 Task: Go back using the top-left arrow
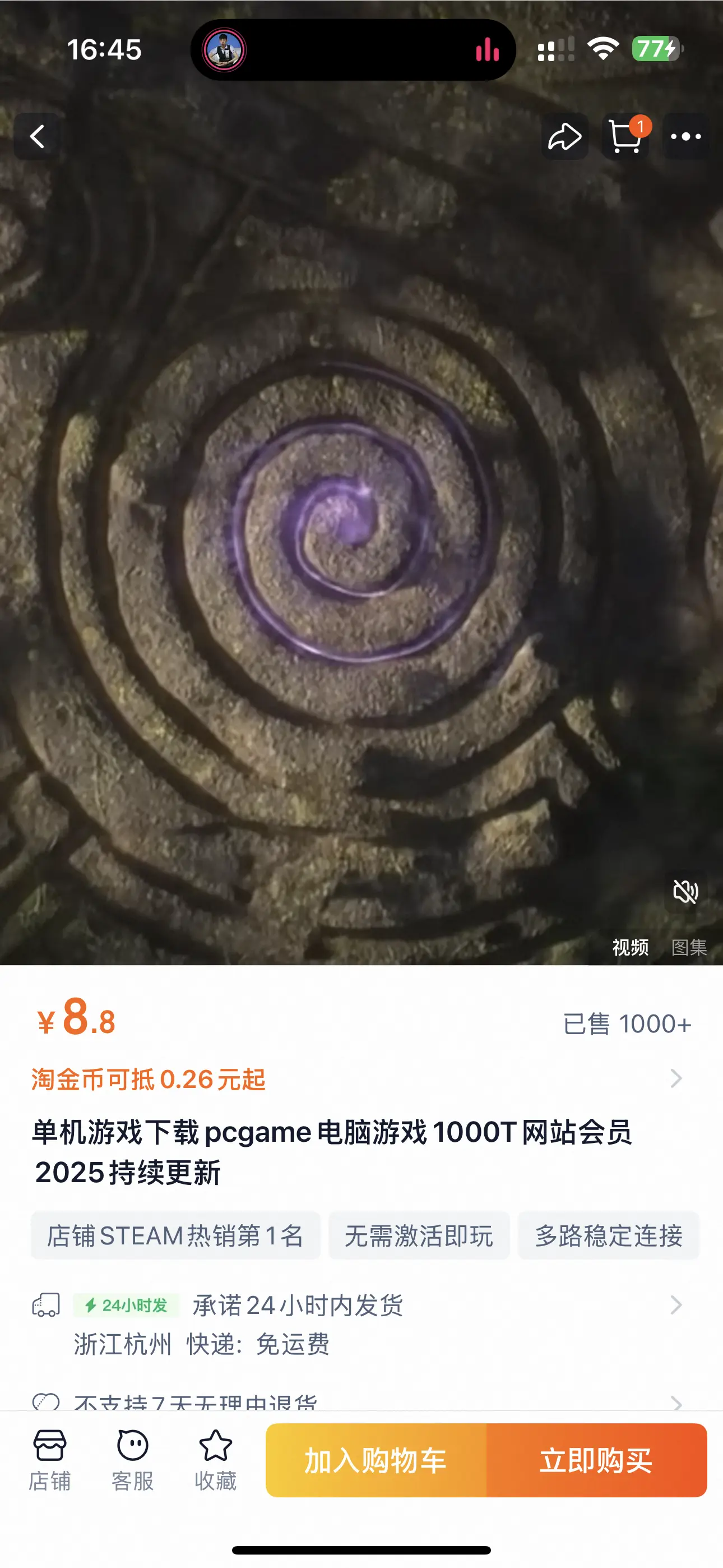(37, 136)
